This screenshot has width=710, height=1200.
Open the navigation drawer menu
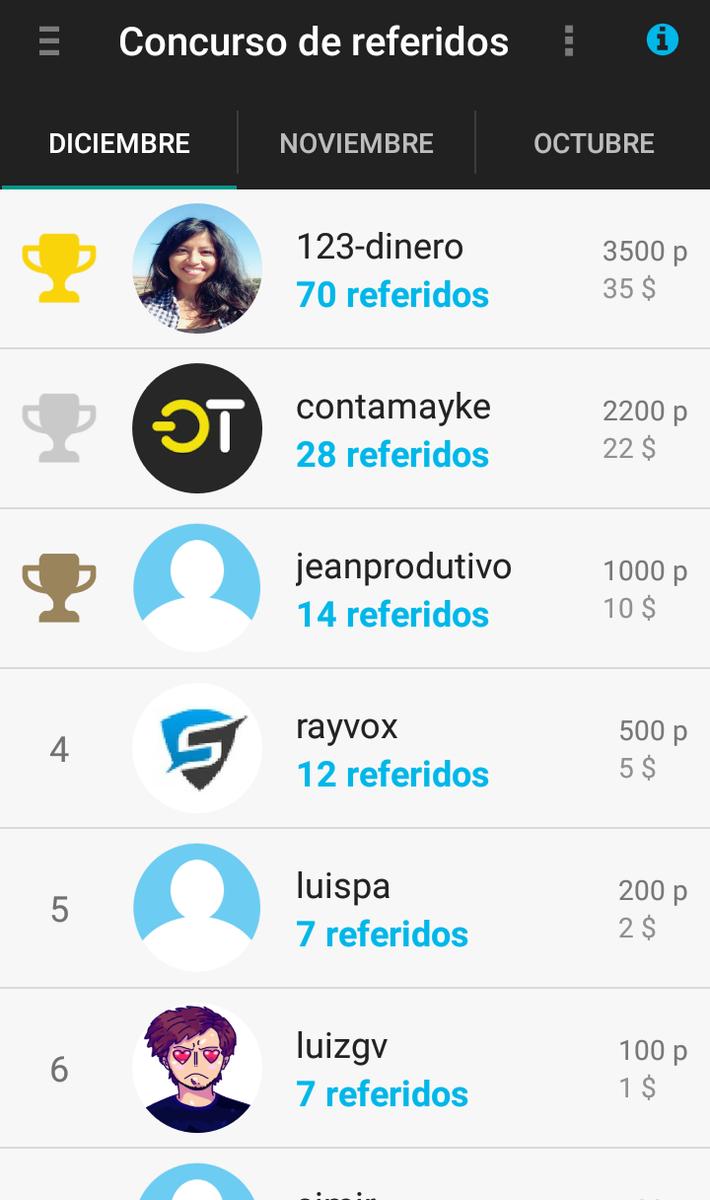click(49, 41)
